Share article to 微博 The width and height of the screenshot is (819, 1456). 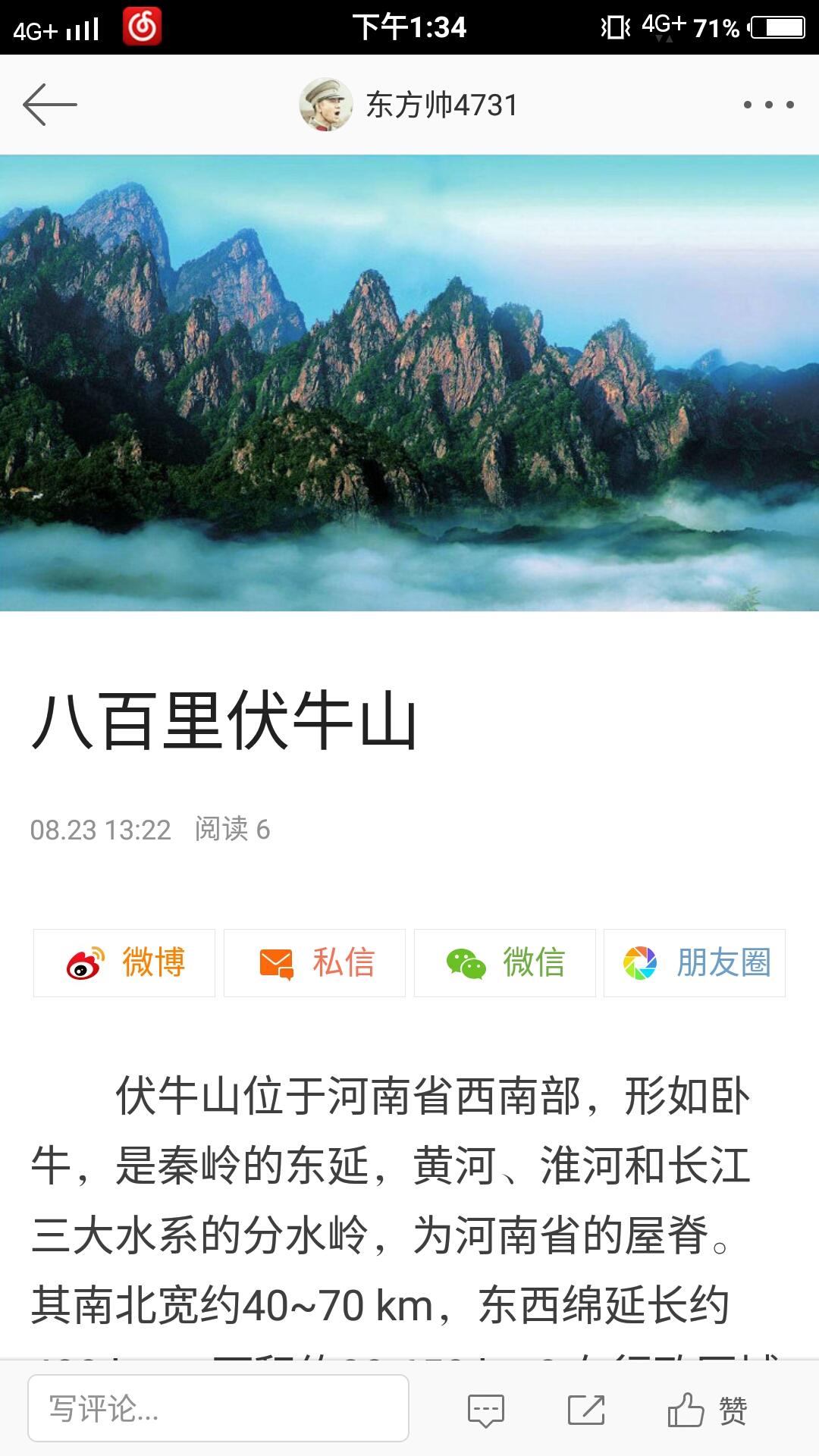[124, 963]
